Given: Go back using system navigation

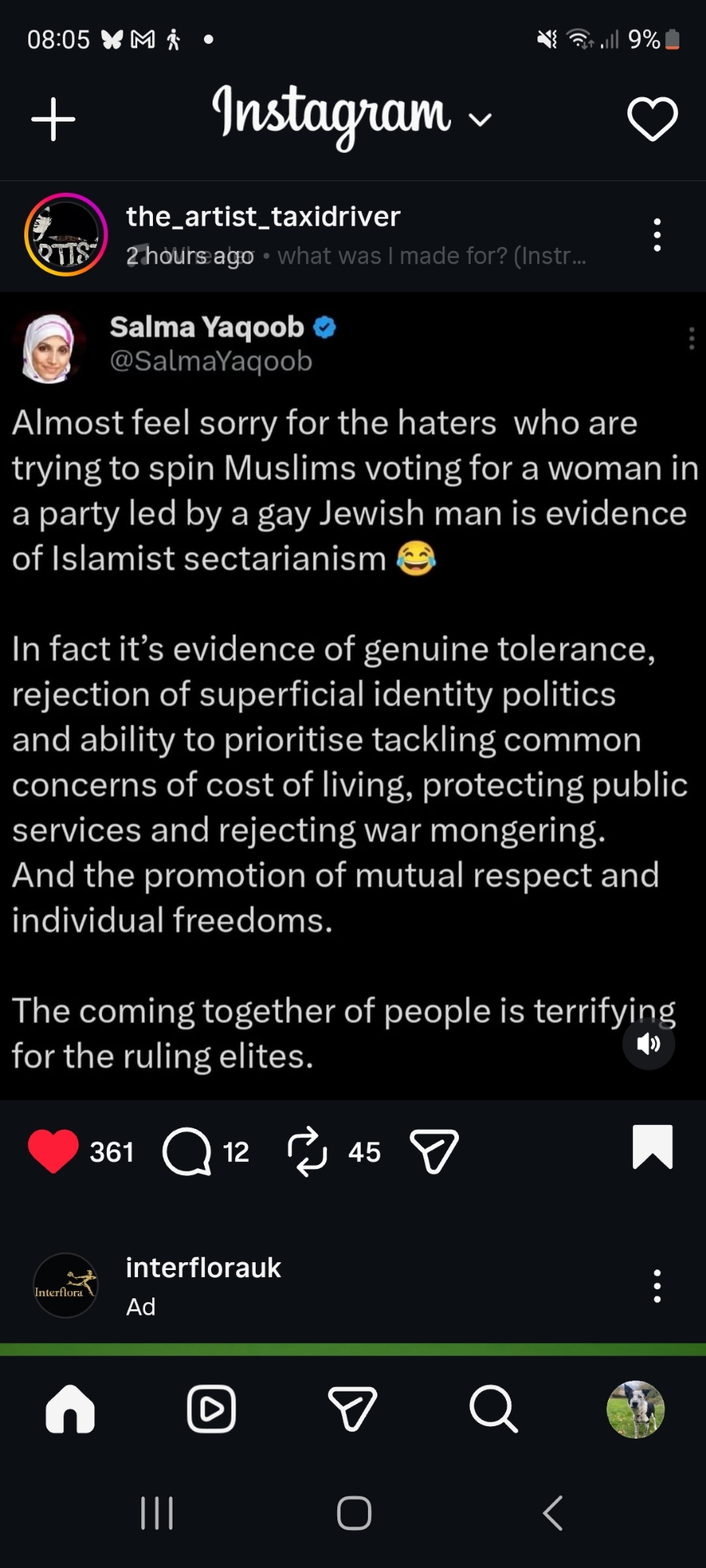Looking at the screenshot, I should click(553, 1512).
